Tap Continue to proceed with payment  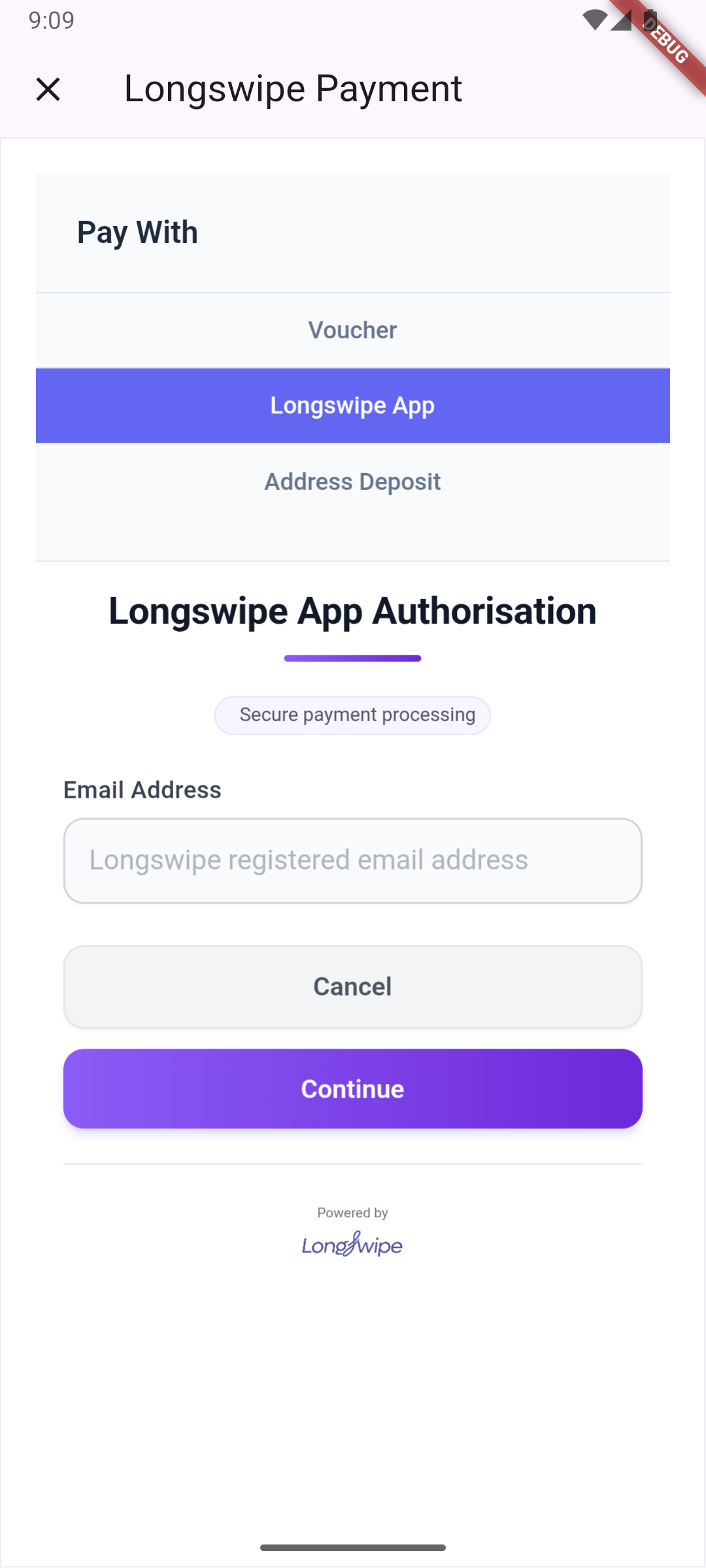pyautogui.click(x=353, y=1089)
